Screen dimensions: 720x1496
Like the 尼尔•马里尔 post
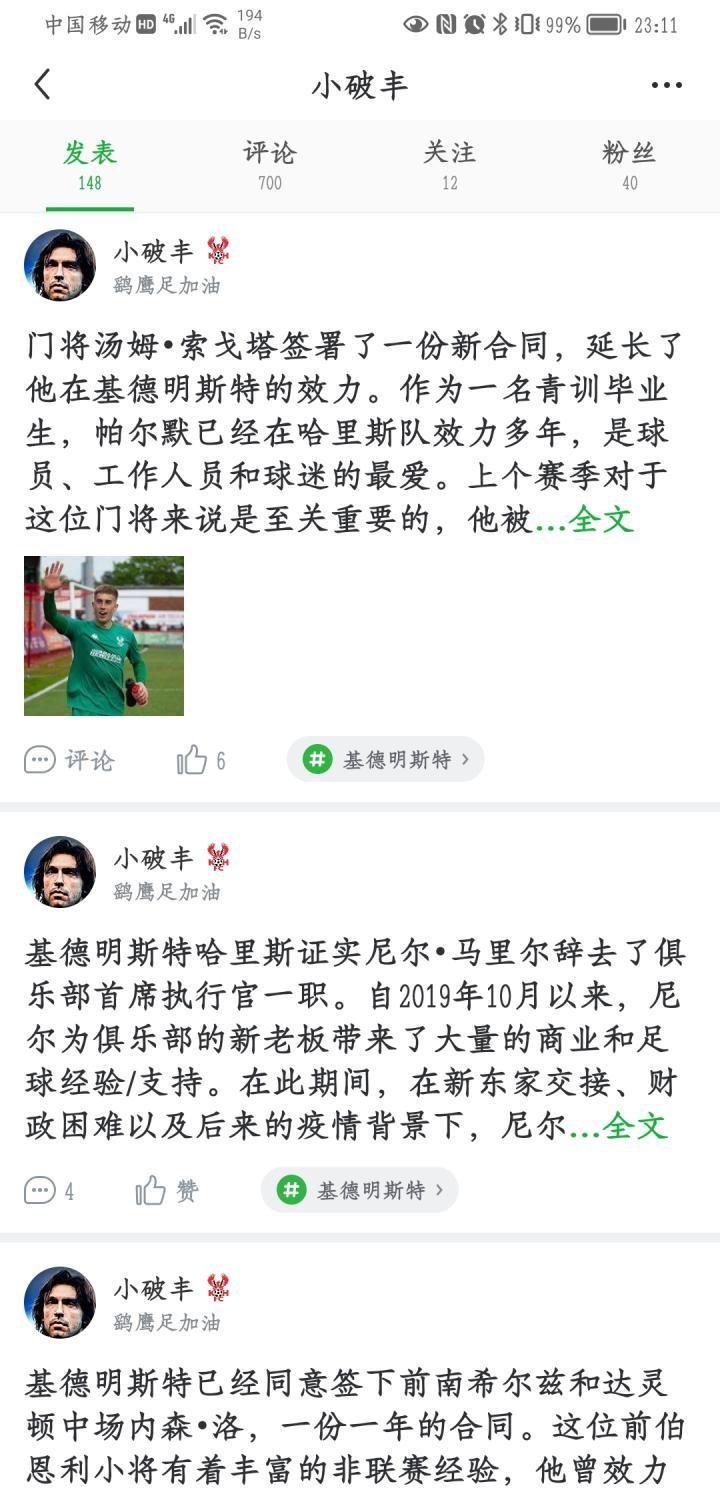click(x=167, y=1190)
